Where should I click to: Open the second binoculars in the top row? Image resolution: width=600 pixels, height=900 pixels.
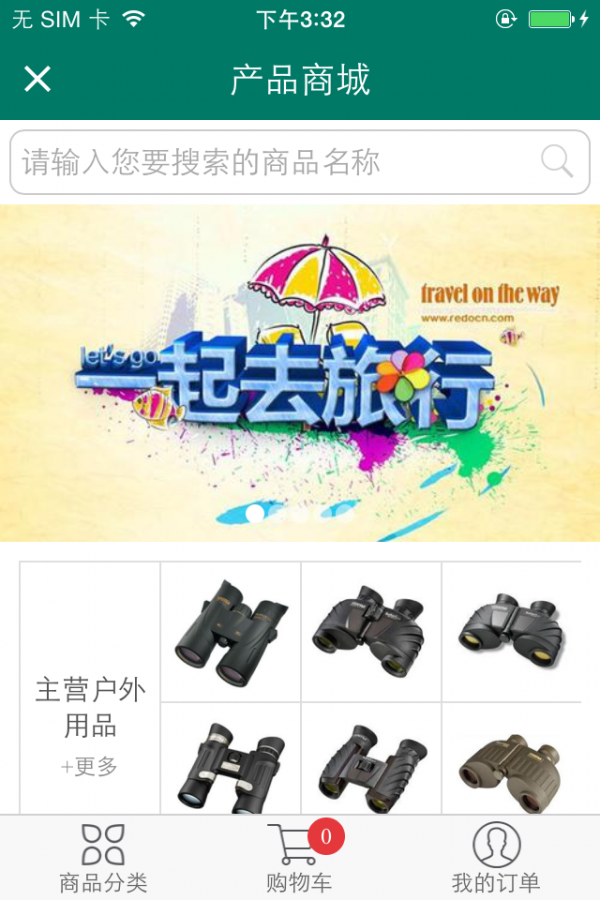pyautogui.click(x=371, y=632)
